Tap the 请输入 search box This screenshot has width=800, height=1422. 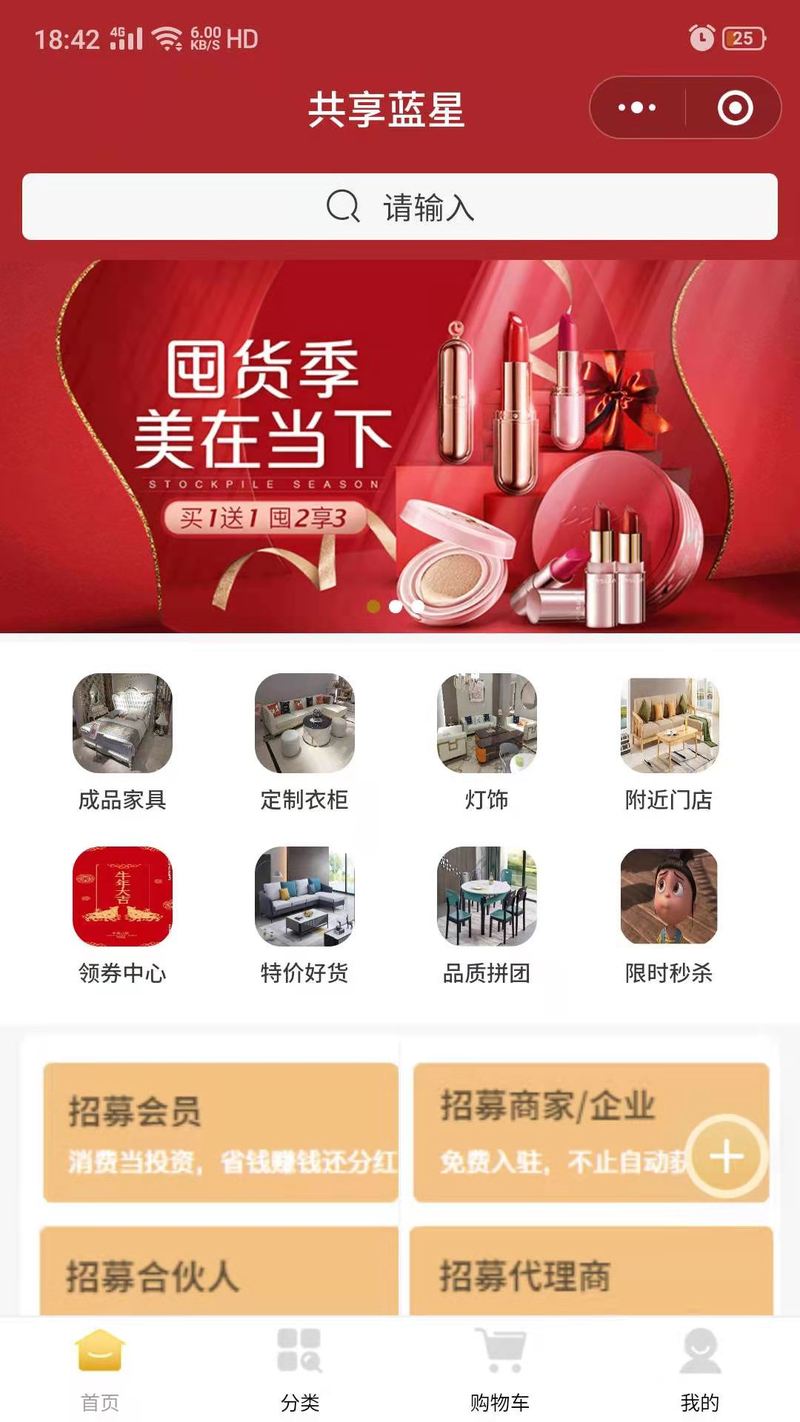[x=400, y=207]
